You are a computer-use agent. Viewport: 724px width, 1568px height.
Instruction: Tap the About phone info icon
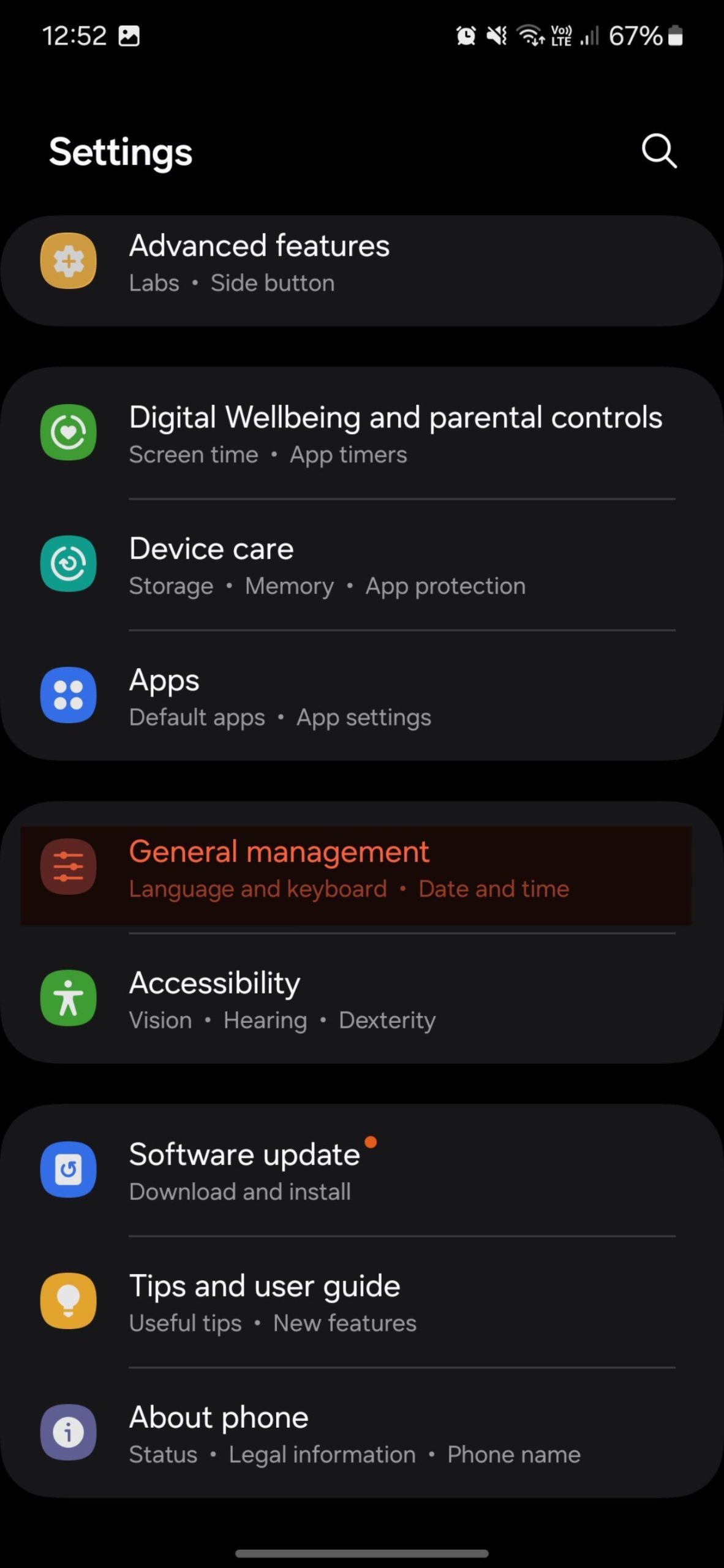pyautogui.click(x=68, y=1433)
